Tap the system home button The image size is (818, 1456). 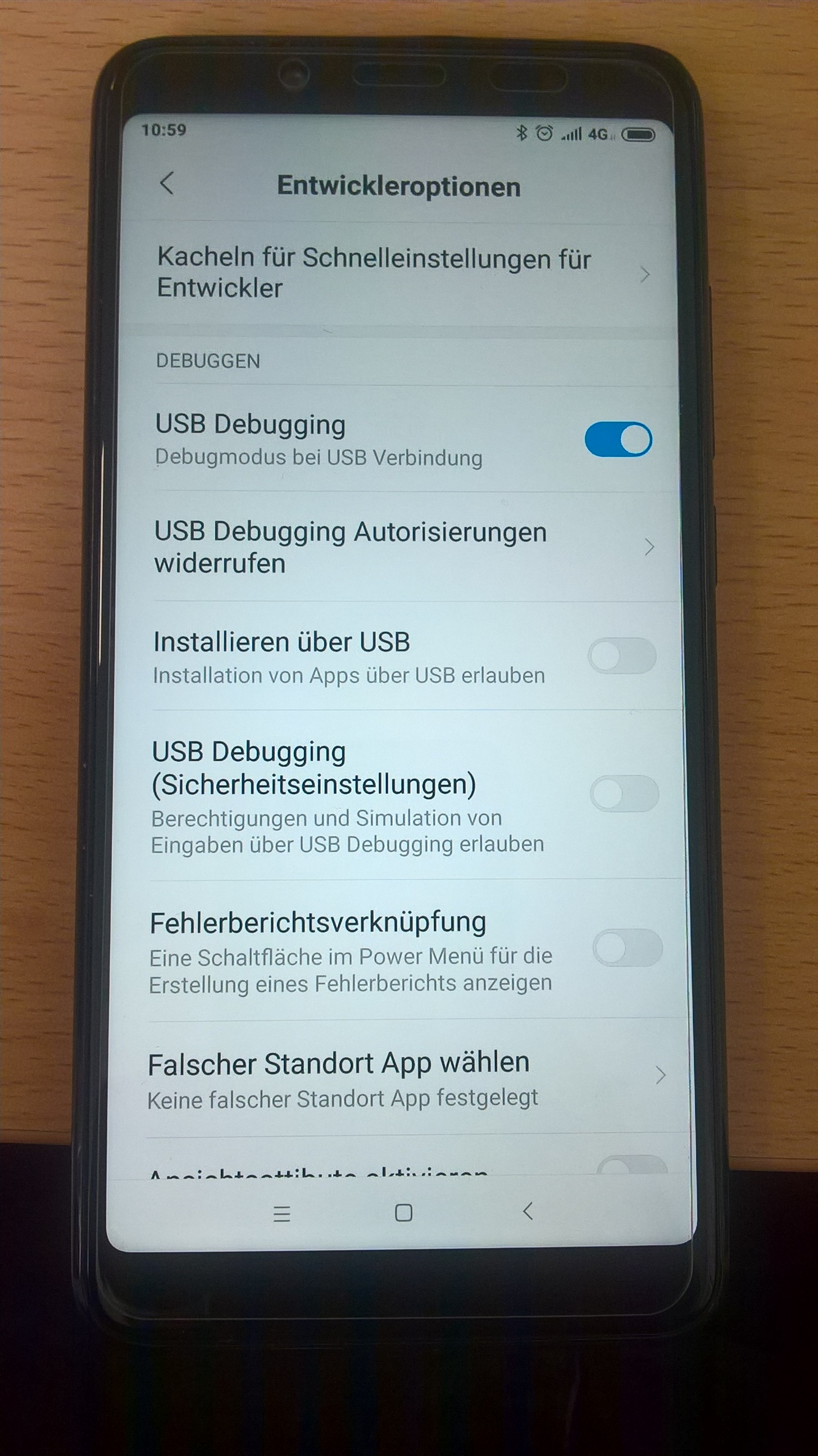tap(403, 1213)
